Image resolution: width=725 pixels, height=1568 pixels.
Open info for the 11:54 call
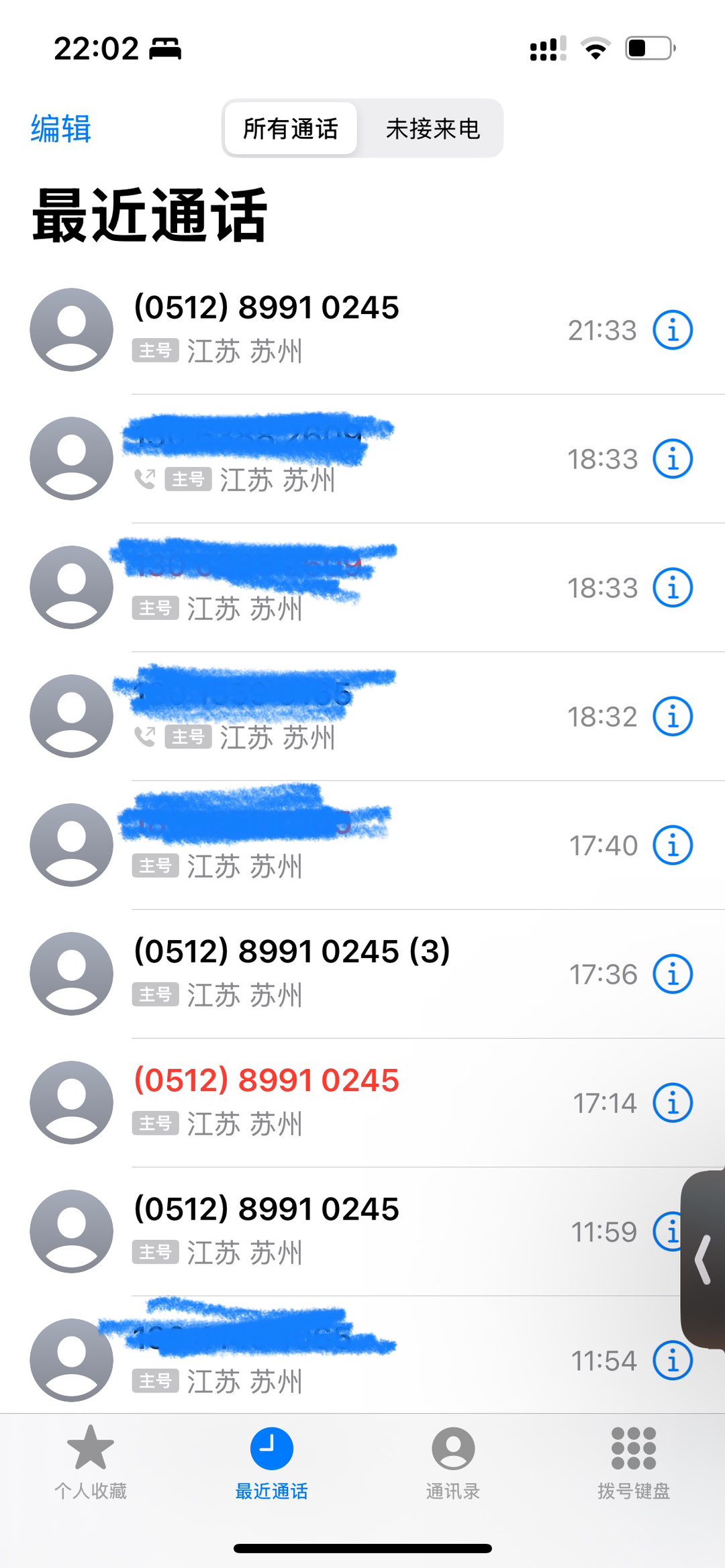pos(673,1361)
